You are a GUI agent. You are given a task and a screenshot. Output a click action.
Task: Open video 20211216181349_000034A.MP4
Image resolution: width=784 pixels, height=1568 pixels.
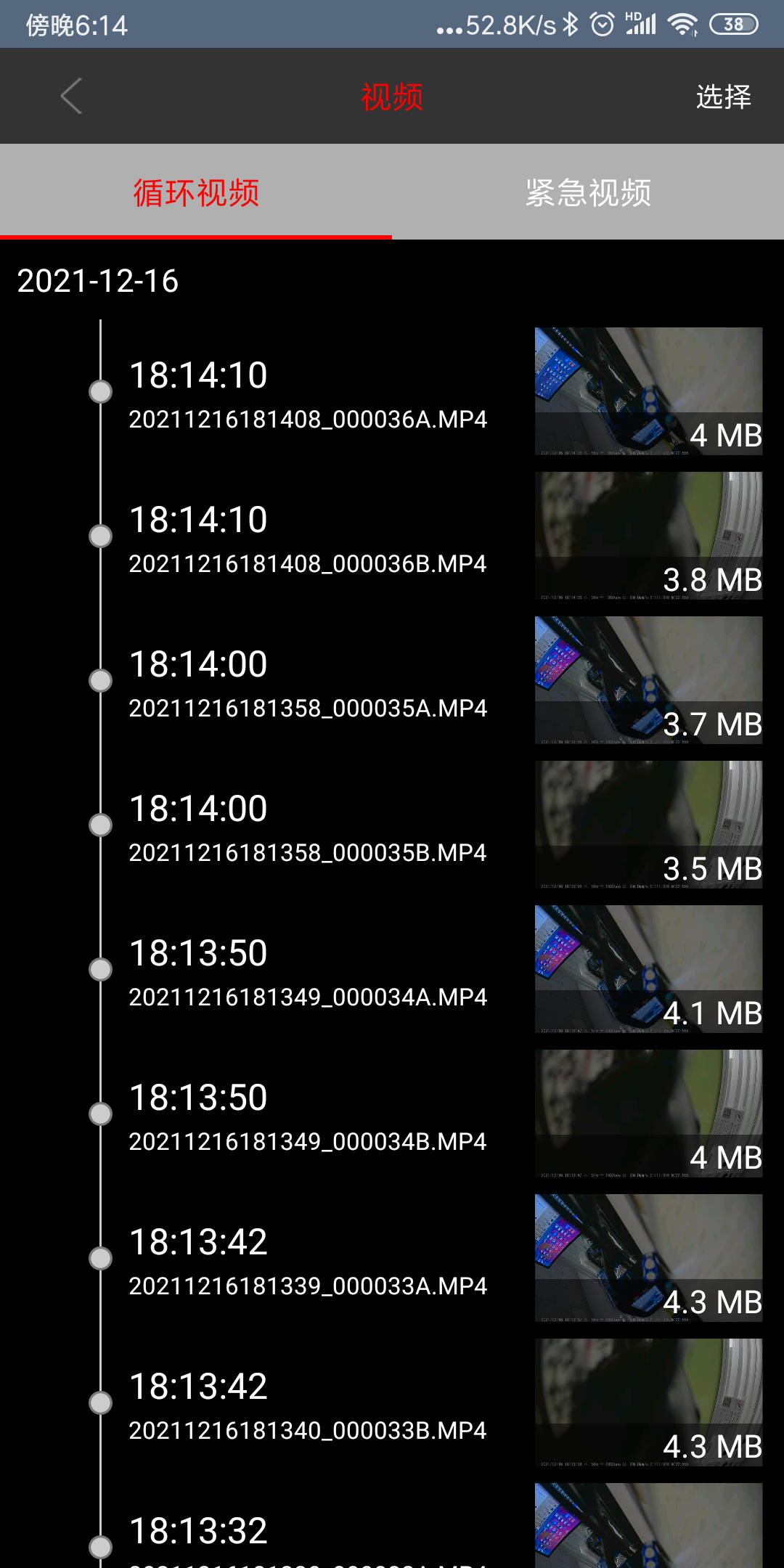[308, 997]
